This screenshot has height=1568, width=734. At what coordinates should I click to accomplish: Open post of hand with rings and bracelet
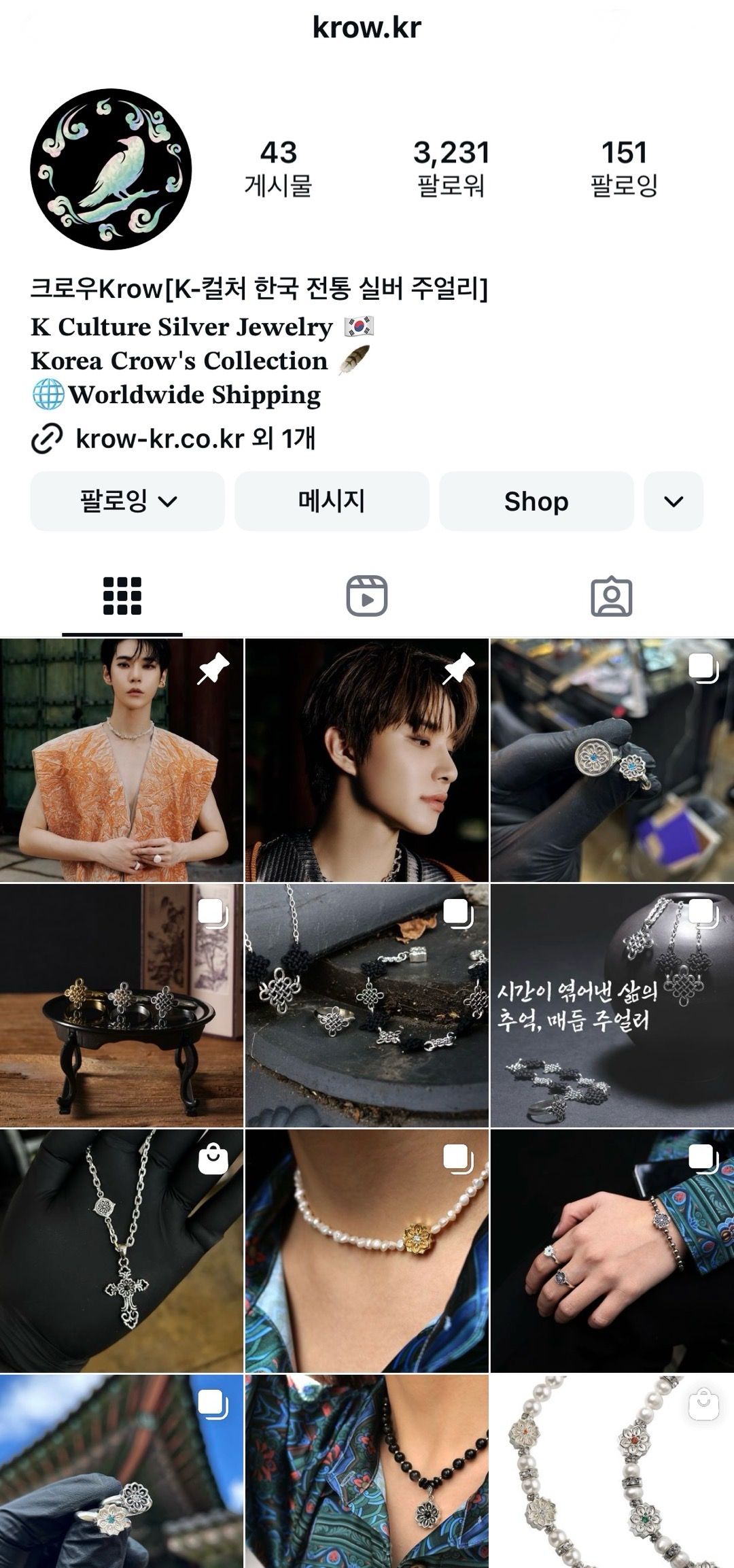[612, 1251]
